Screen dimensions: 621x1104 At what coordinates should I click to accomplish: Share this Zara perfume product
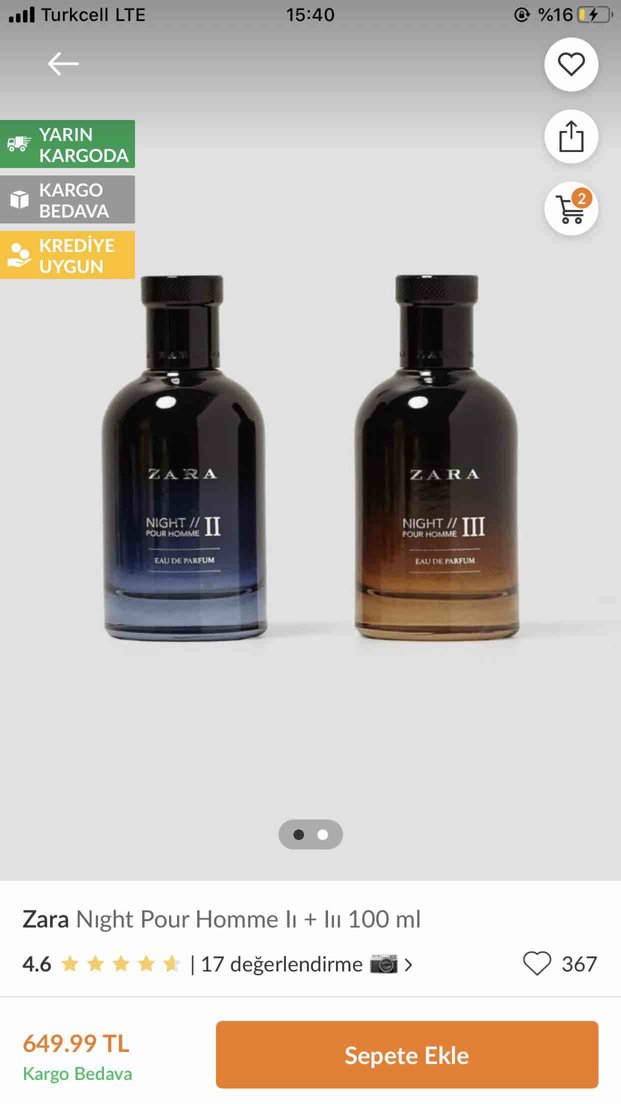tap(571, 137)
